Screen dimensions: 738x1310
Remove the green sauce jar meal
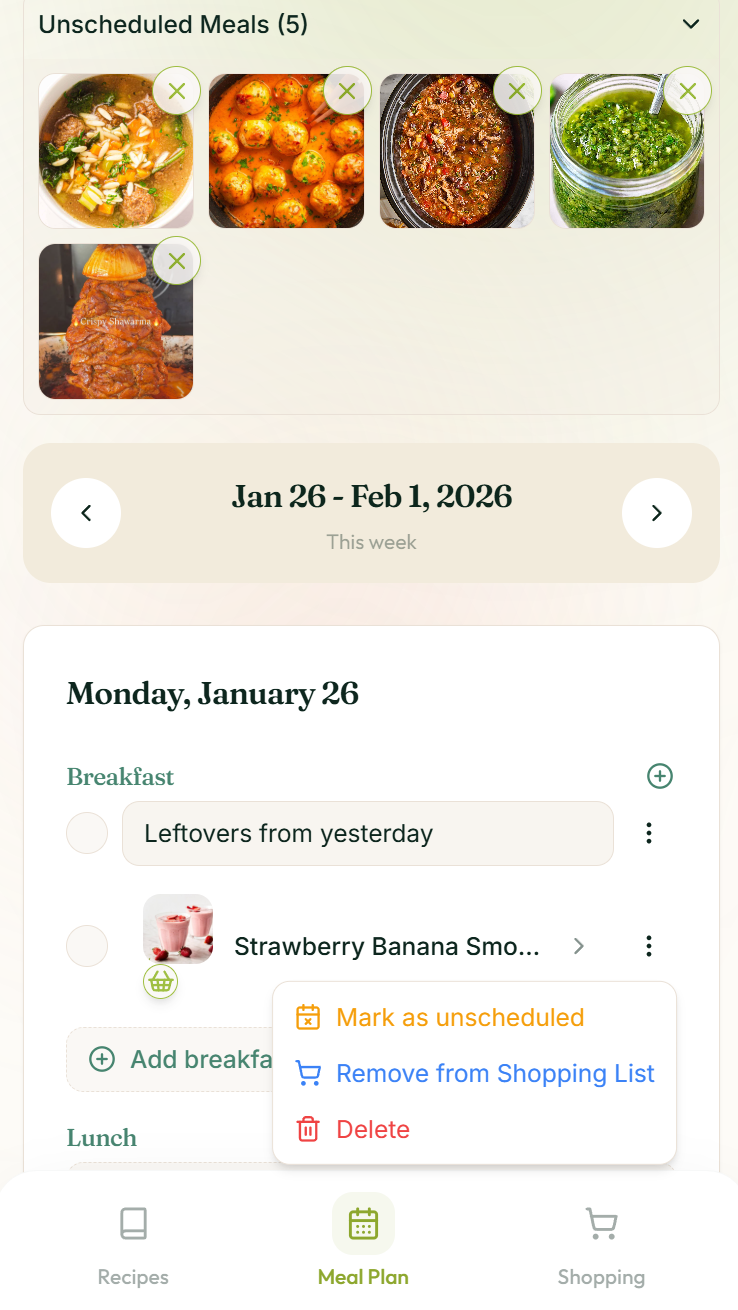point(688,91)
